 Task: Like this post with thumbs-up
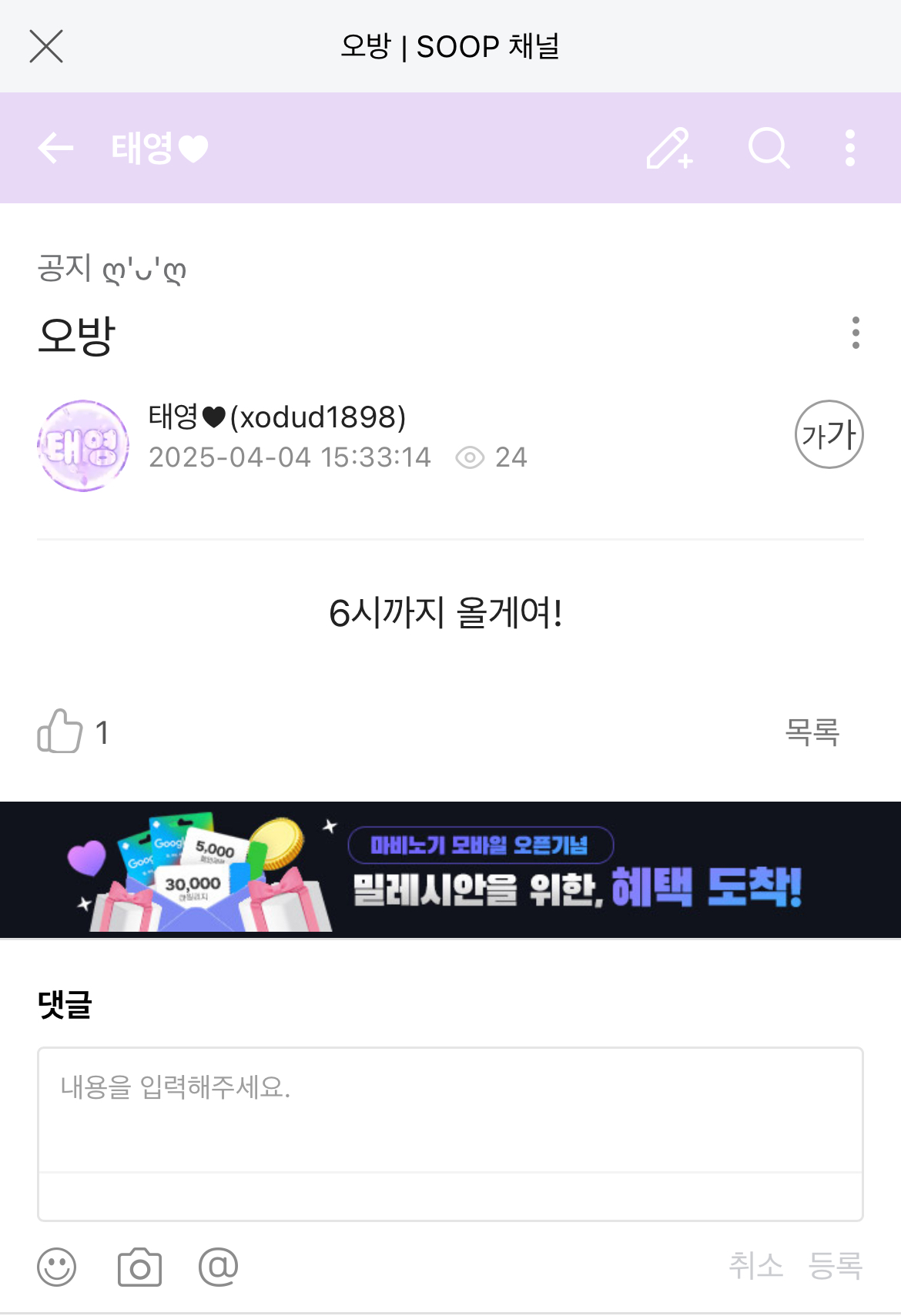pos(60,731)
